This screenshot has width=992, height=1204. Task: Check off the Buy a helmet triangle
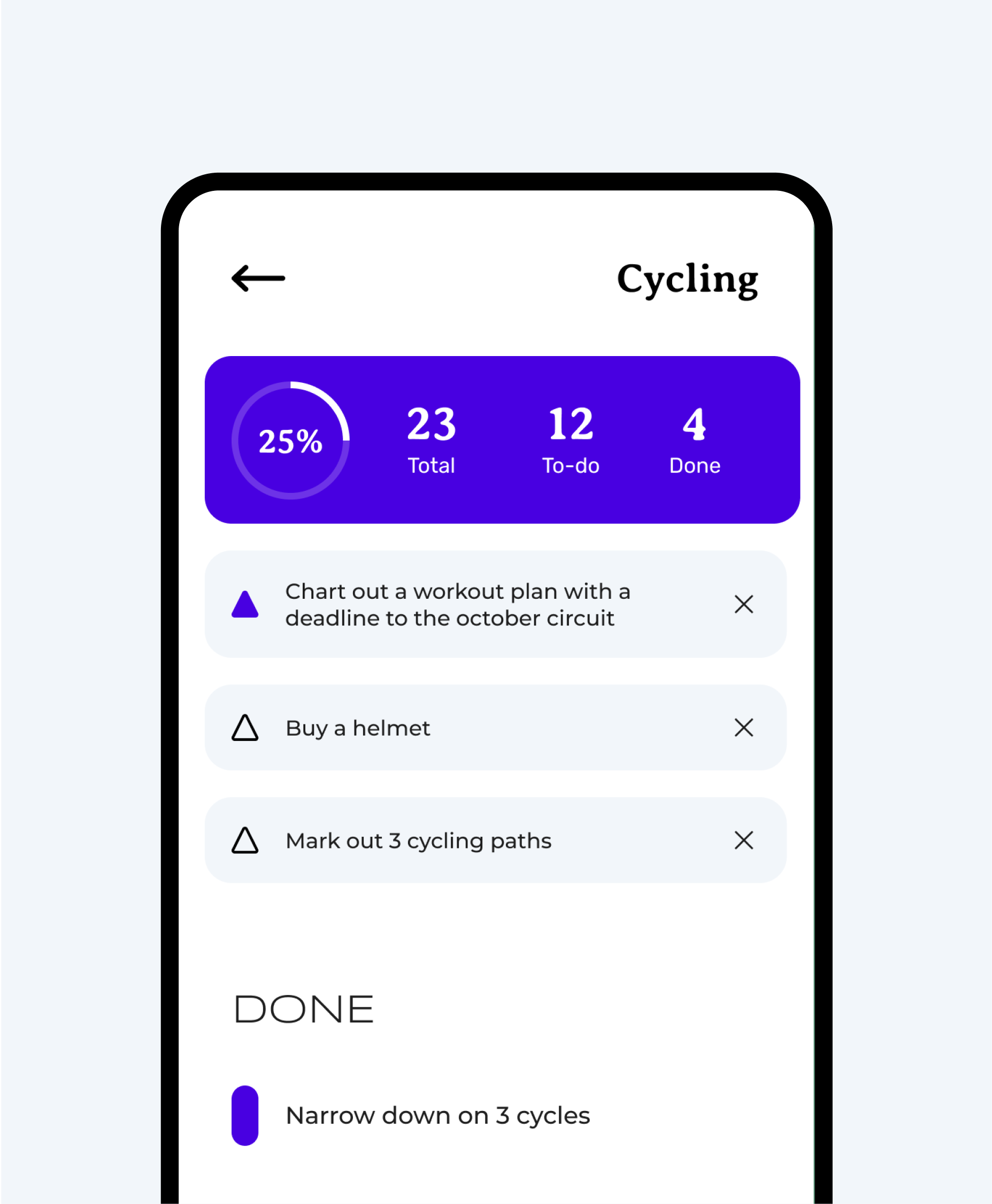click(244, 728)
